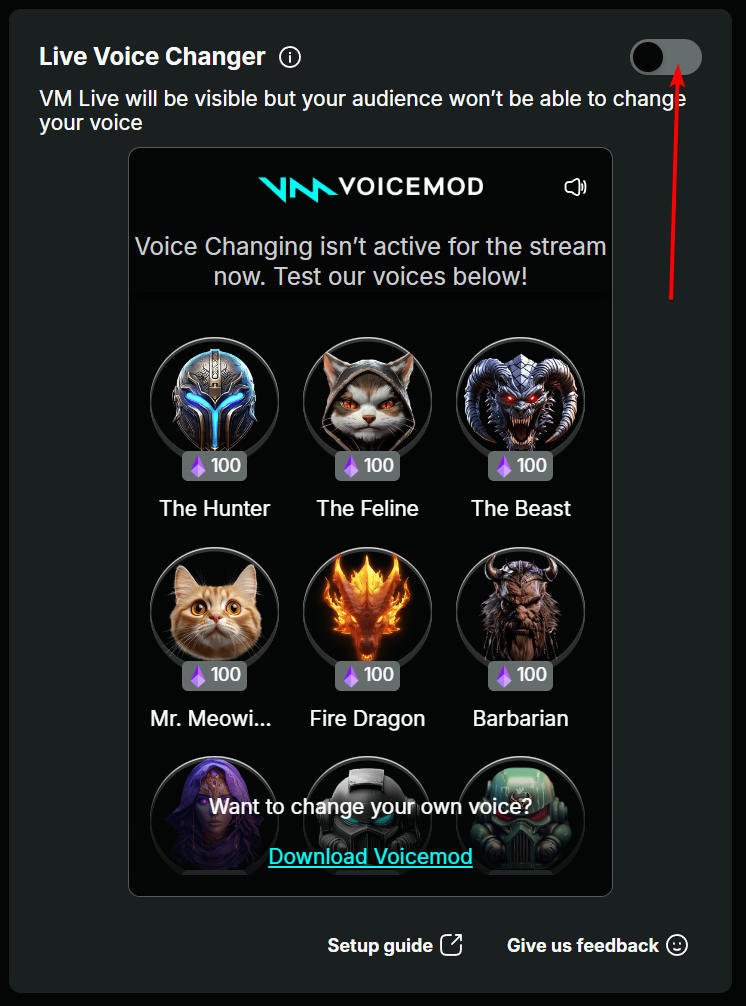Enable the Live Voice Changer toggle
746x1006 pixels.
point(665,57)
